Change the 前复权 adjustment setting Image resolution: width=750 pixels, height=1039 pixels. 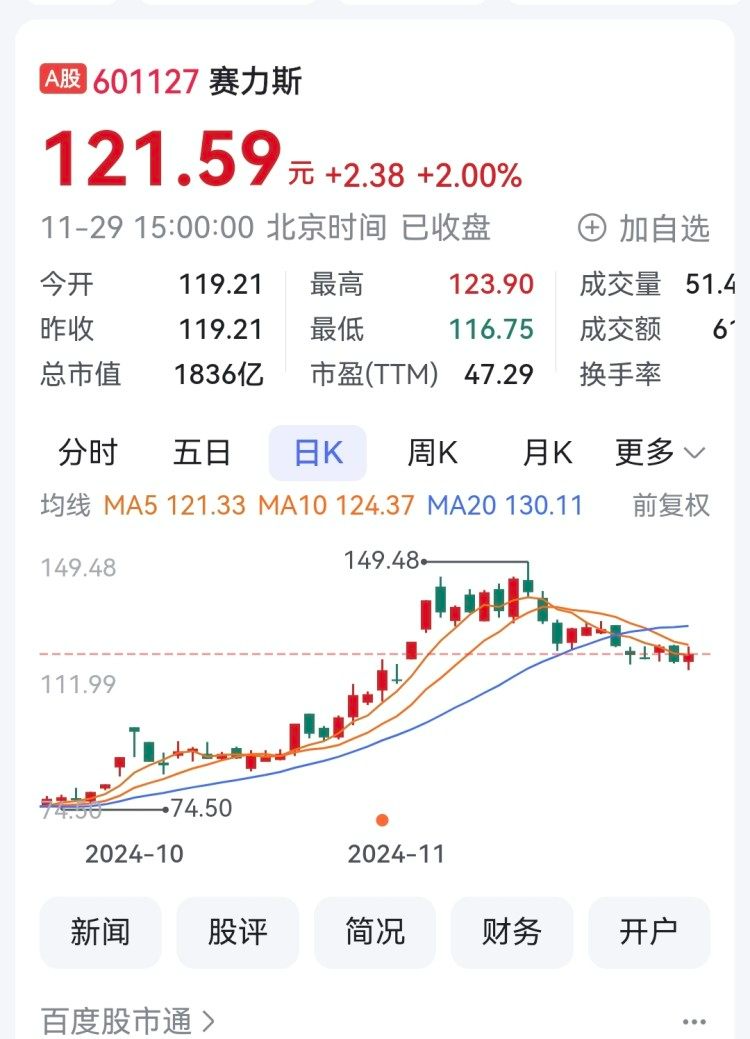pos(671,505)
